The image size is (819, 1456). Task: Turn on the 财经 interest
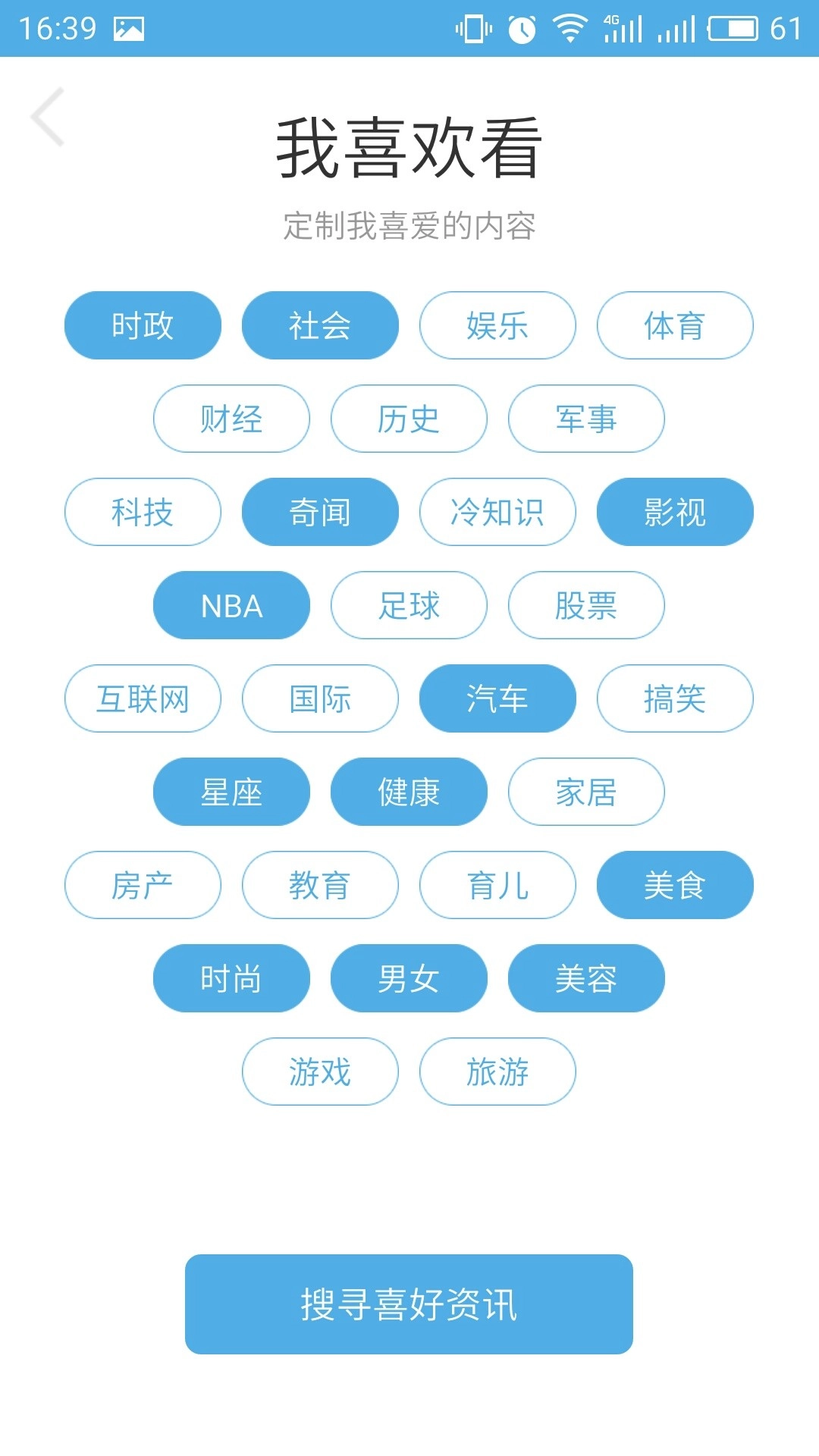[x=231, y=418]
